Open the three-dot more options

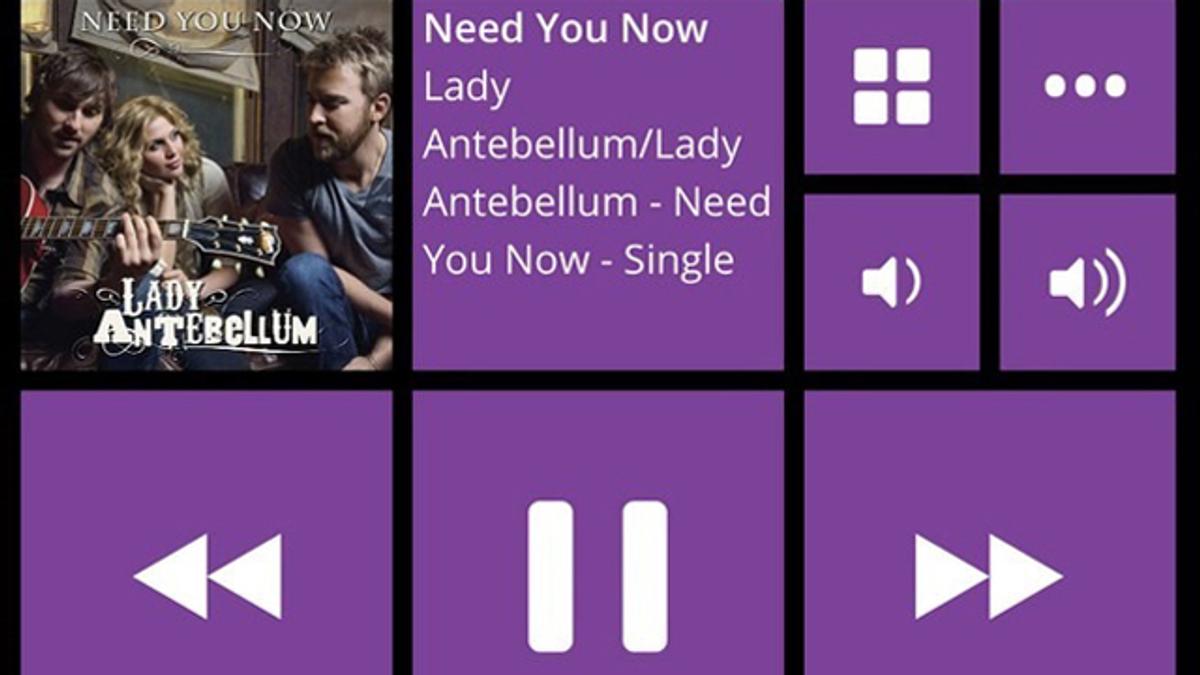click(x=1087, y=86)
